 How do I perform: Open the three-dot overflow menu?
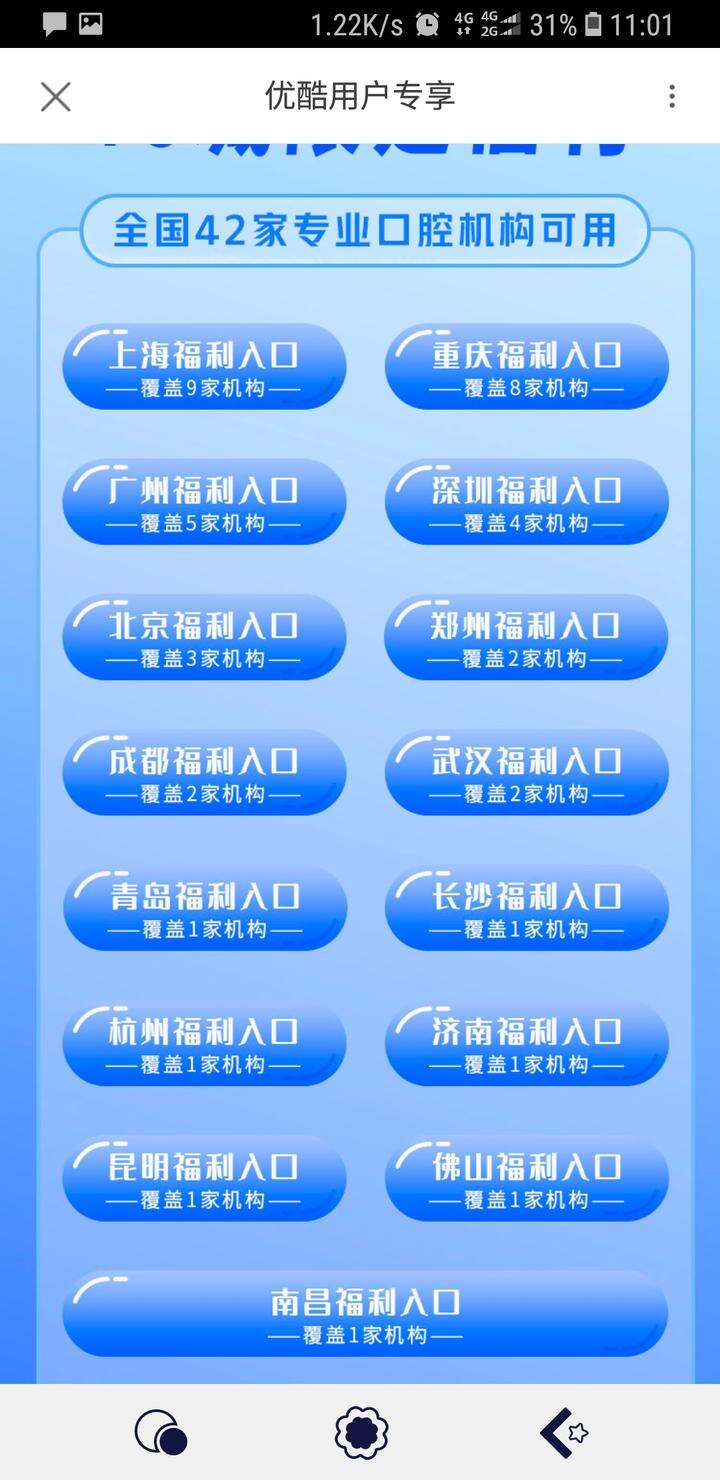tap(672, 96)
